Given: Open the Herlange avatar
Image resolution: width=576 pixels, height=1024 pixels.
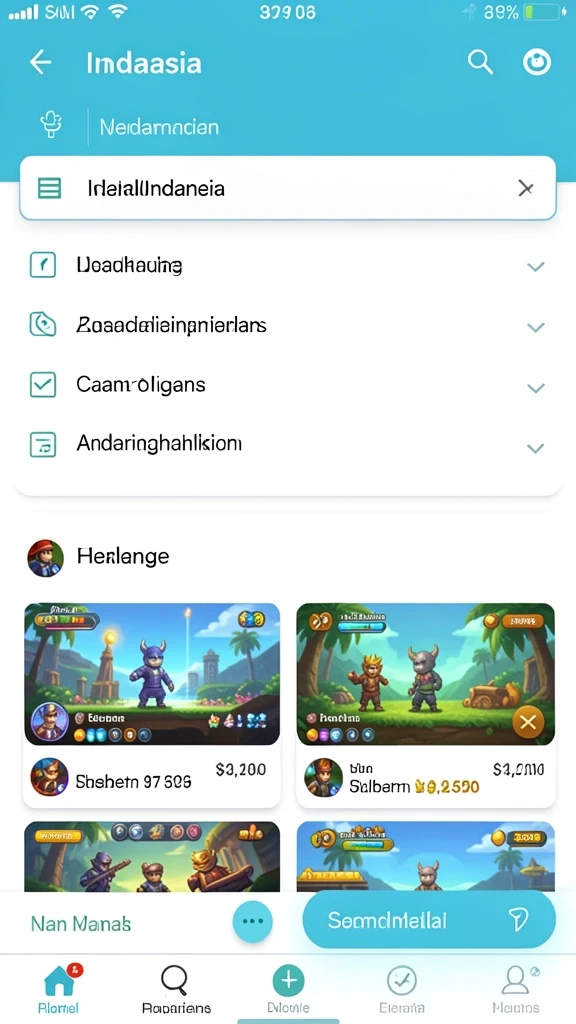Looking at the screenshot, I should click(46, 558).
